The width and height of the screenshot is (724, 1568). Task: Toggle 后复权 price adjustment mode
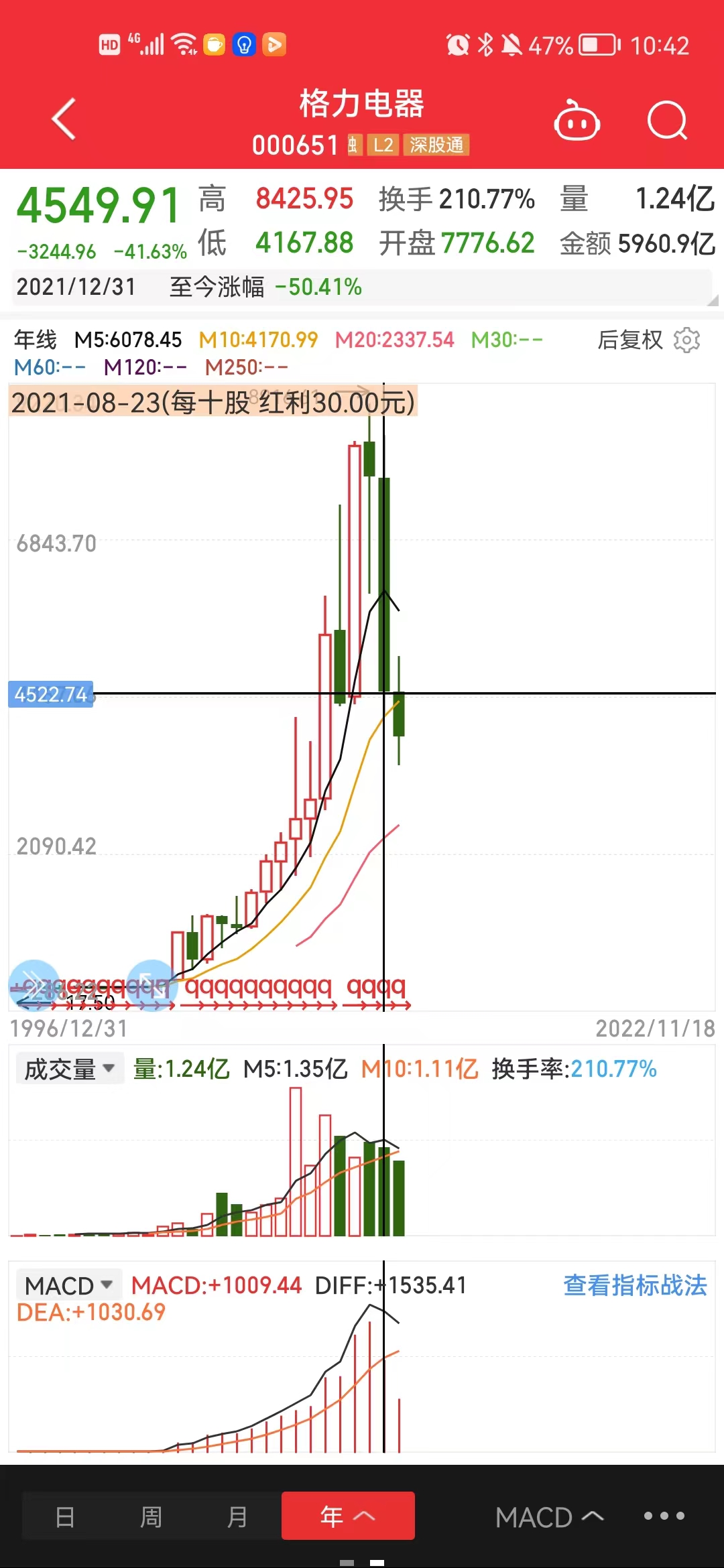coord(629,340)
